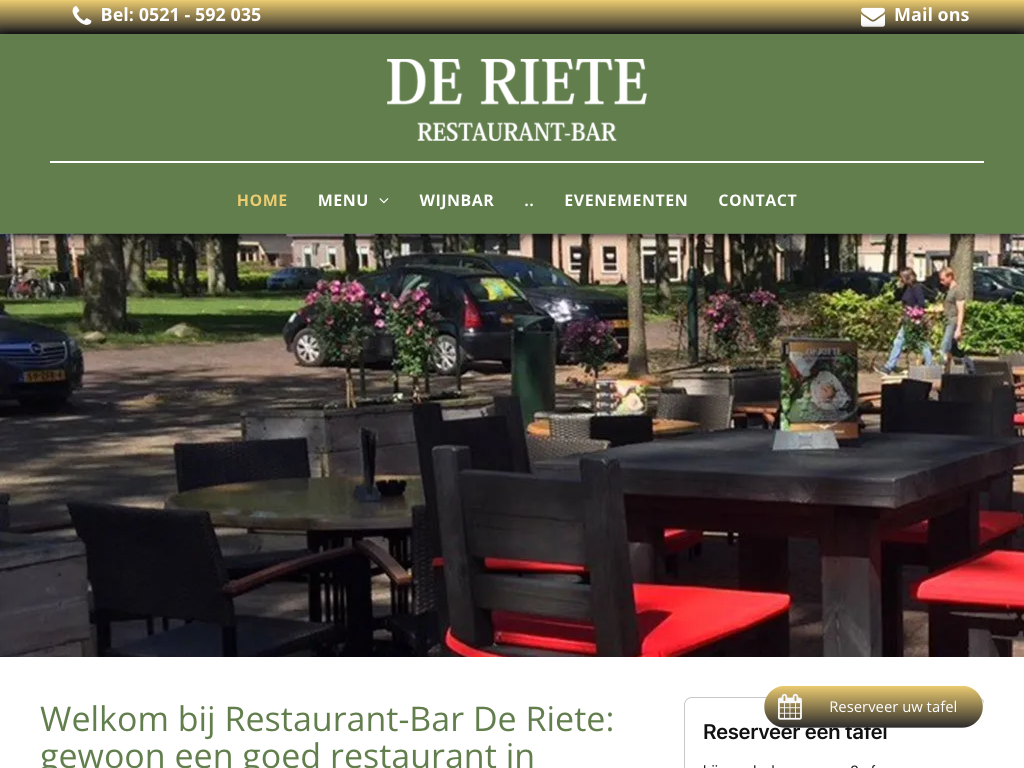
Task: Expand the MENU dropdown
Action: coord(353,200)
